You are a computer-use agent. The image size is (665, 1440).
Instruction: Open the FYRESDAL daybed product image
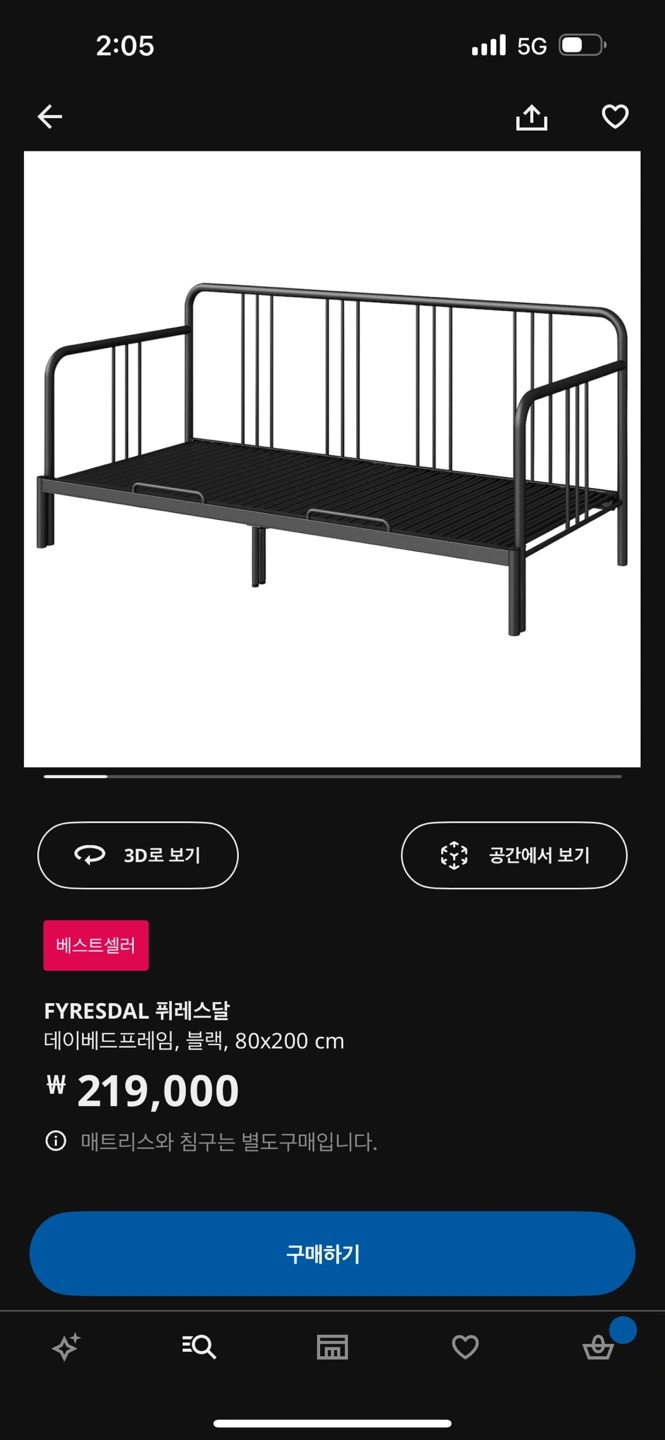pos(332,459)
